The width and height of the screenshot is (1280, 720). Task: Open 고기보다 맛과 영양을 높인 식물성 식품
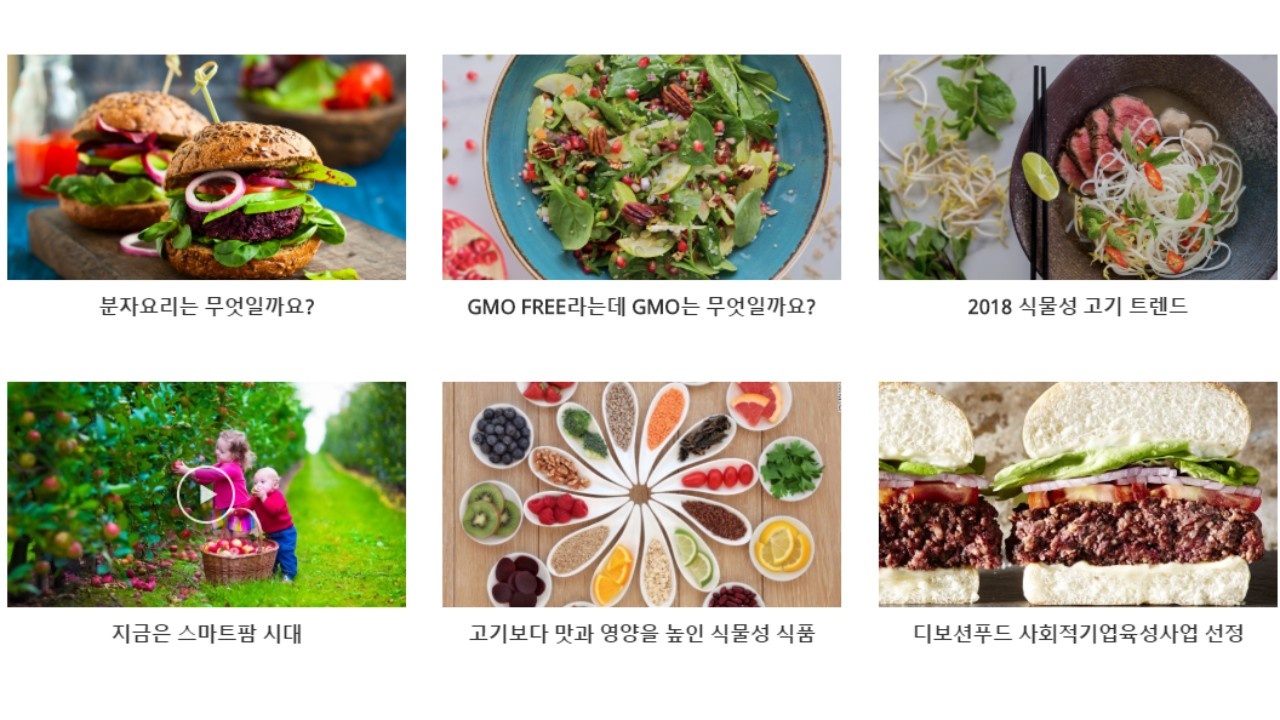click(x=641, y=495)
